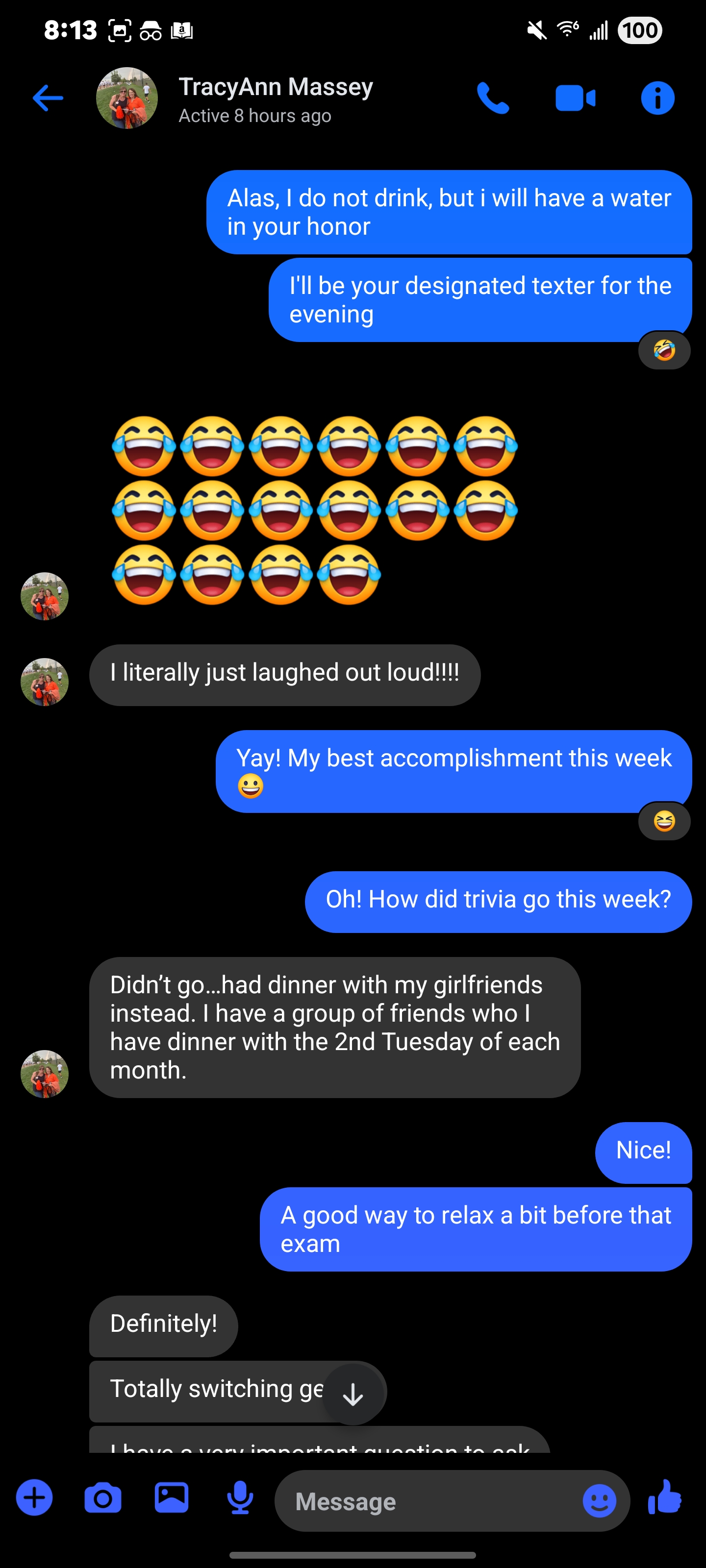Start a voice call with TracyAnn
This screenshot has height=1568, width=706.
pos(493,98)
